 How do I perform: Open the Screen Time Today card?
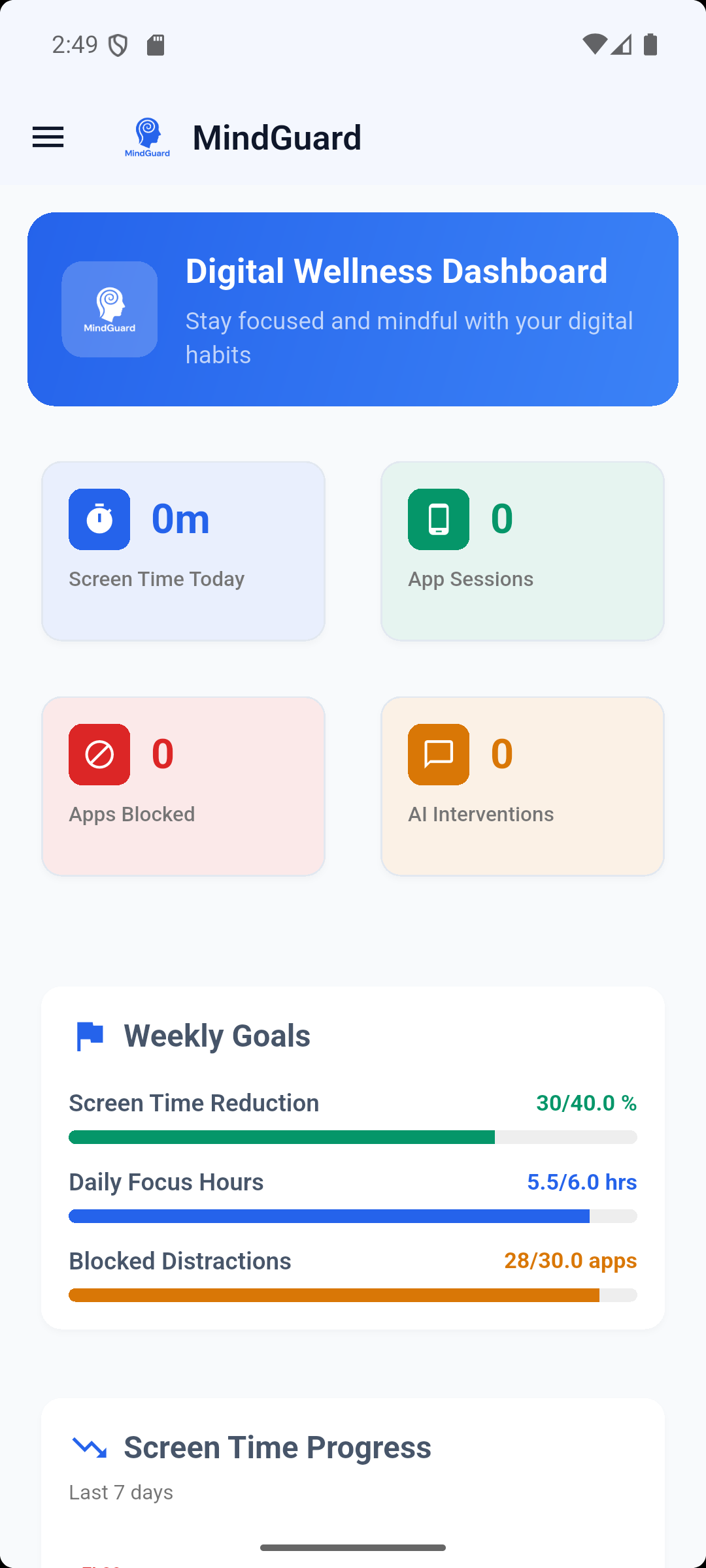(183, 551)
